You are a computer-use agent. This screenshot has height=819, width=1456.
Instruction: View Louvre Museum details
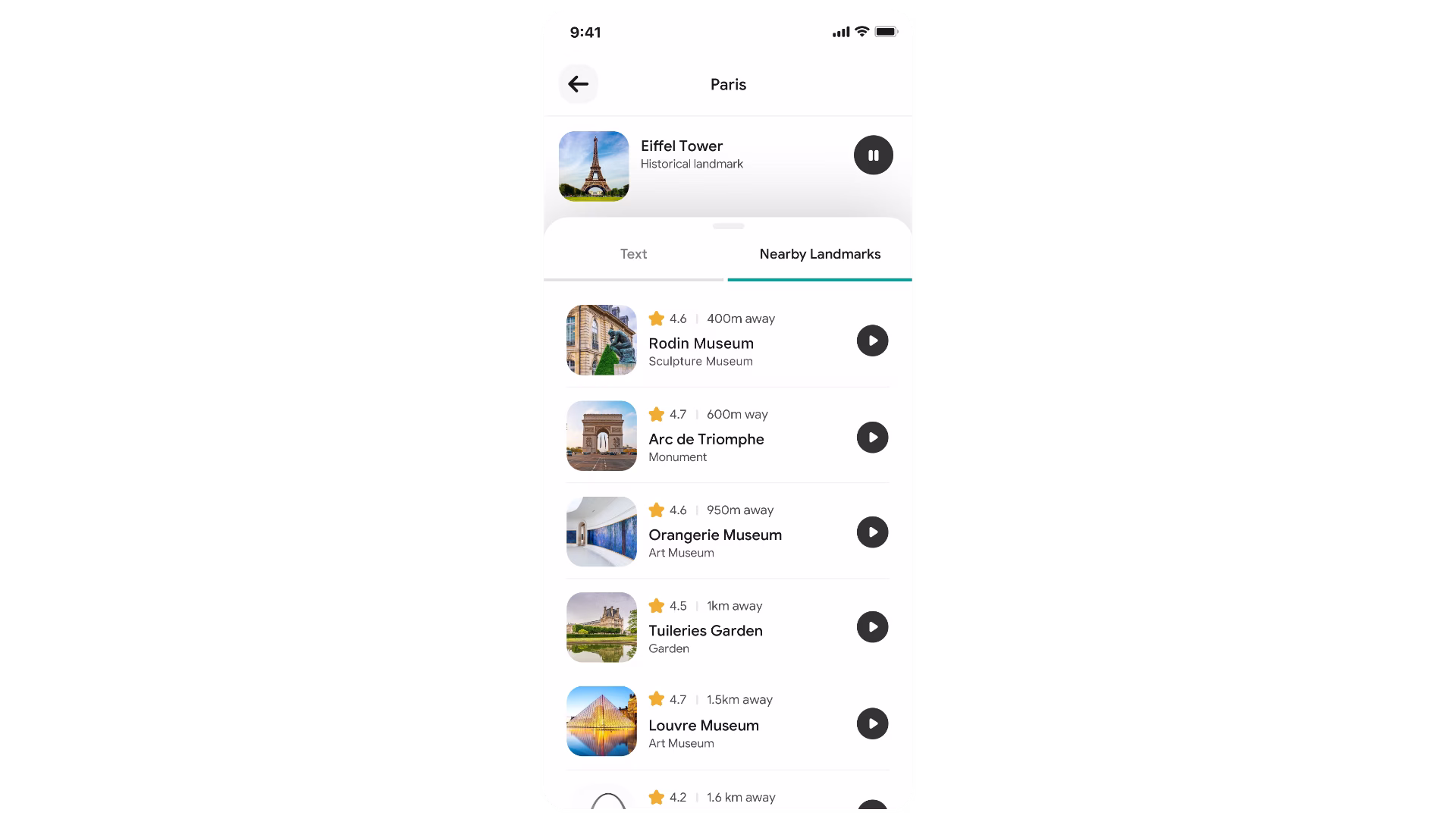(703, 725)
